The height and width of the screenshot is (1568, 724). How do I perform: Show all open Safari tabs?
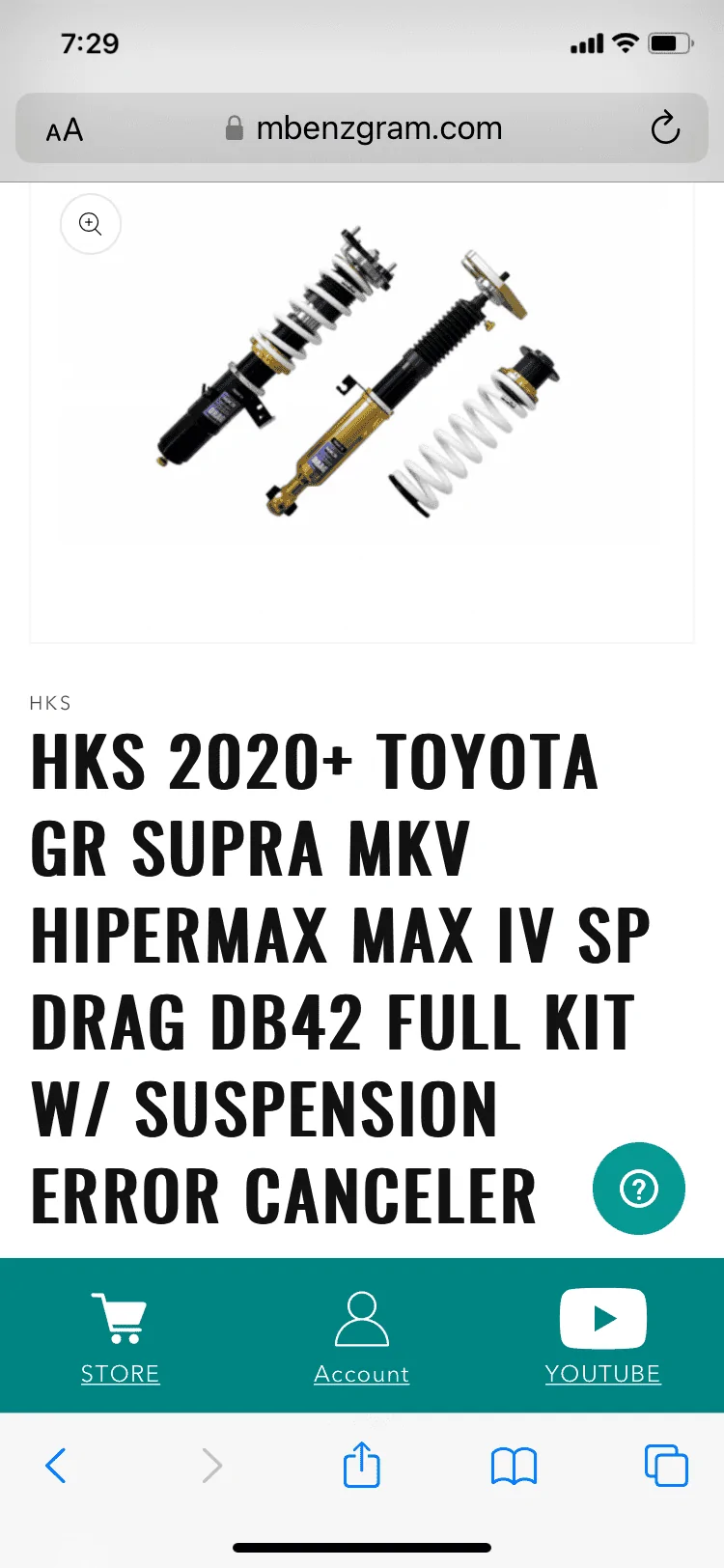point(665,1466)
